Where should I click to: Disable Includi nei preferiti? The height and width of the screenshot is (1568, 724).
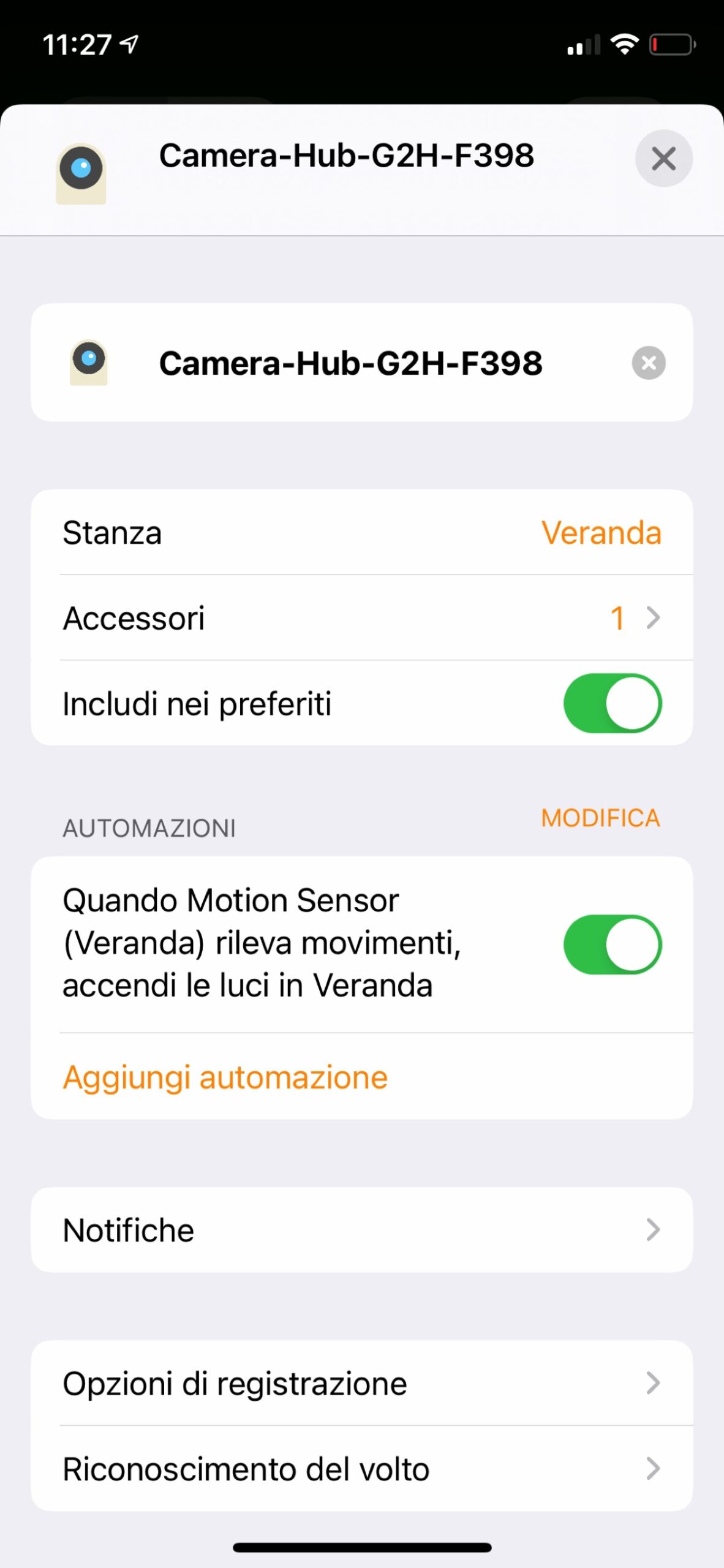click(612, 703)
